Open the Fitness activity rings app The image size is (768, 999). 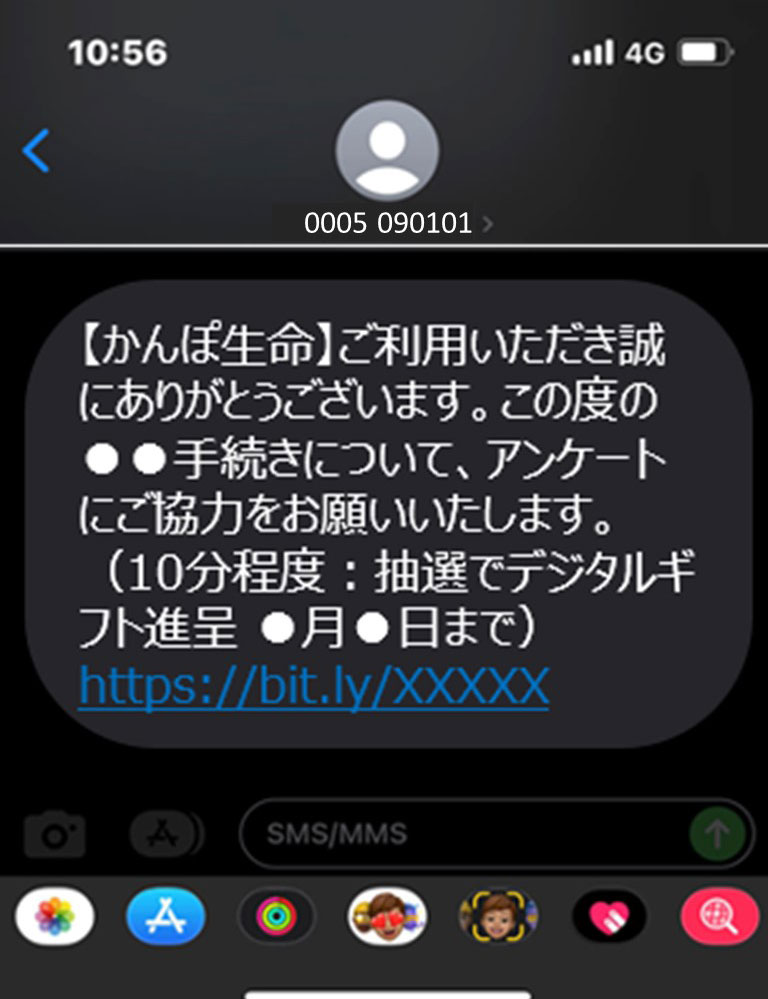[x=276, y=917]
